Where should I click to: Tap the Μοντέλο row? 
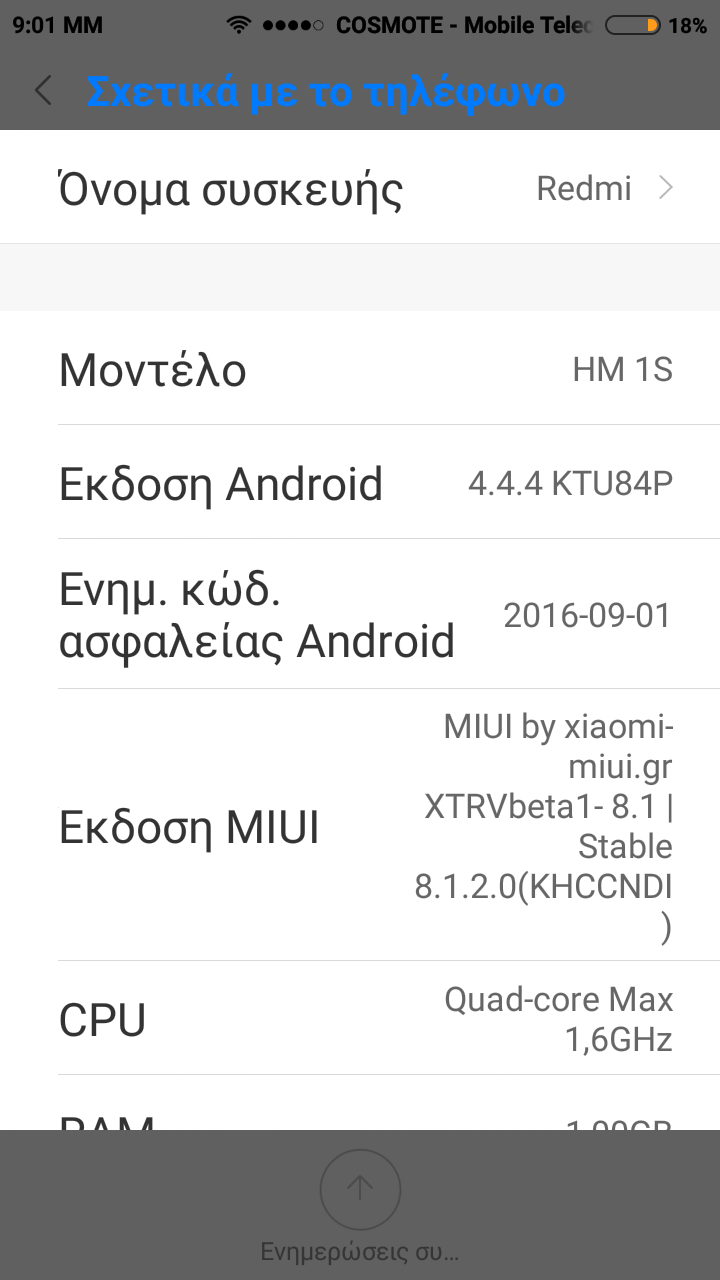point(360,369)
